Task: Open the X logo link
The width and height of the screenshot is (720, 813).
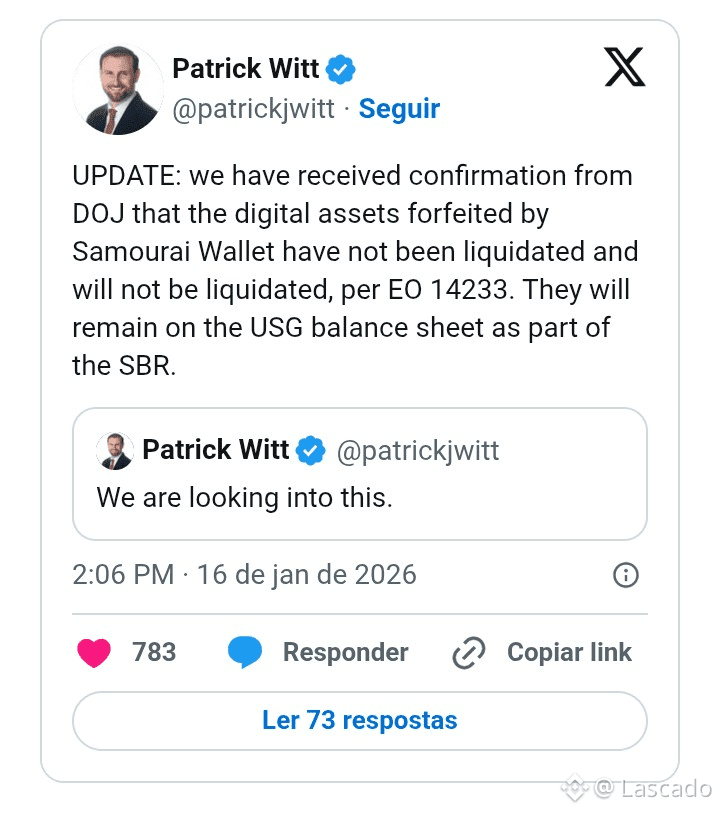Action: click(x=625, y=67)
